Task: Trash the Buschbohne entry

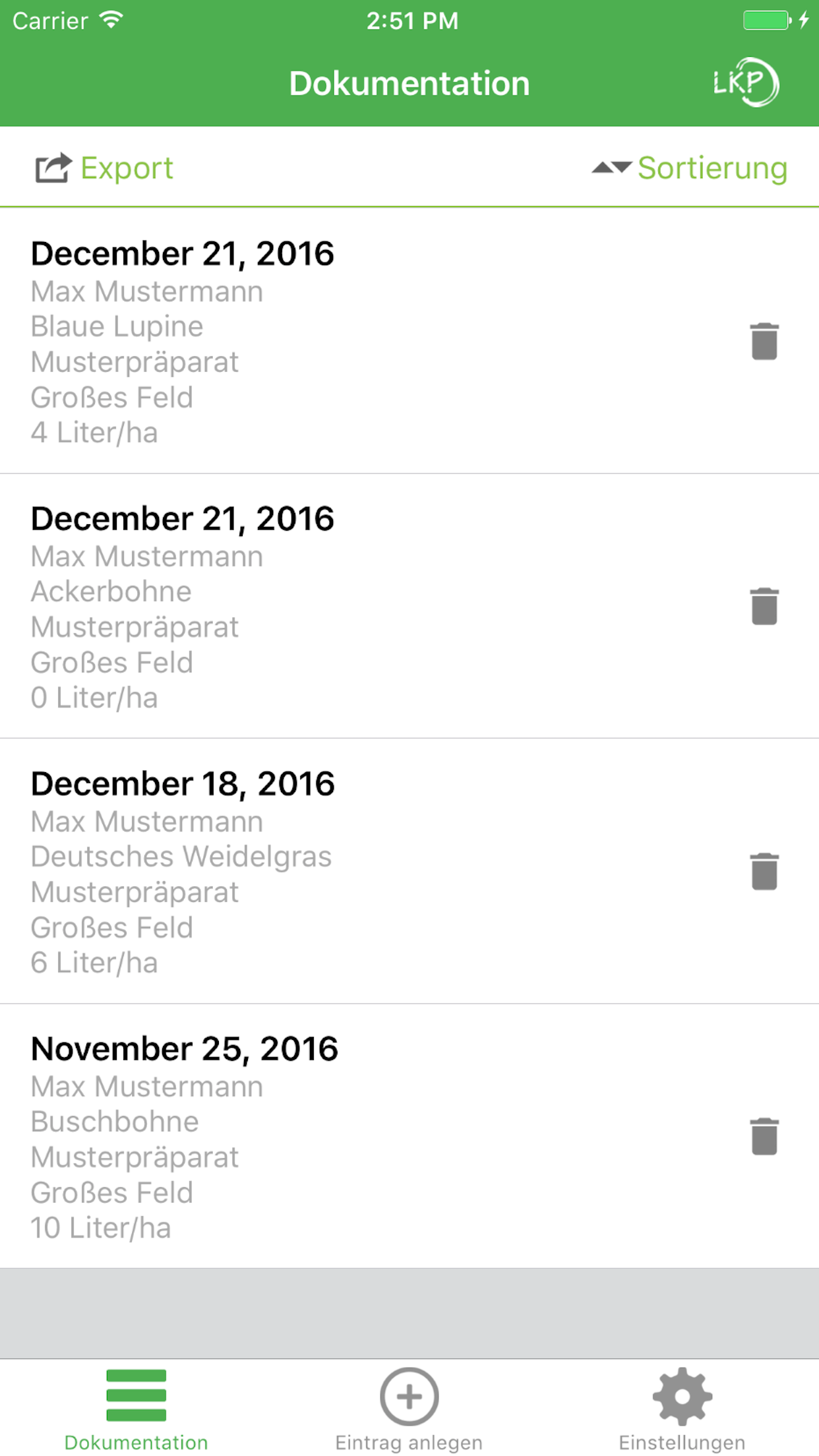Action: click(764, 1137)
